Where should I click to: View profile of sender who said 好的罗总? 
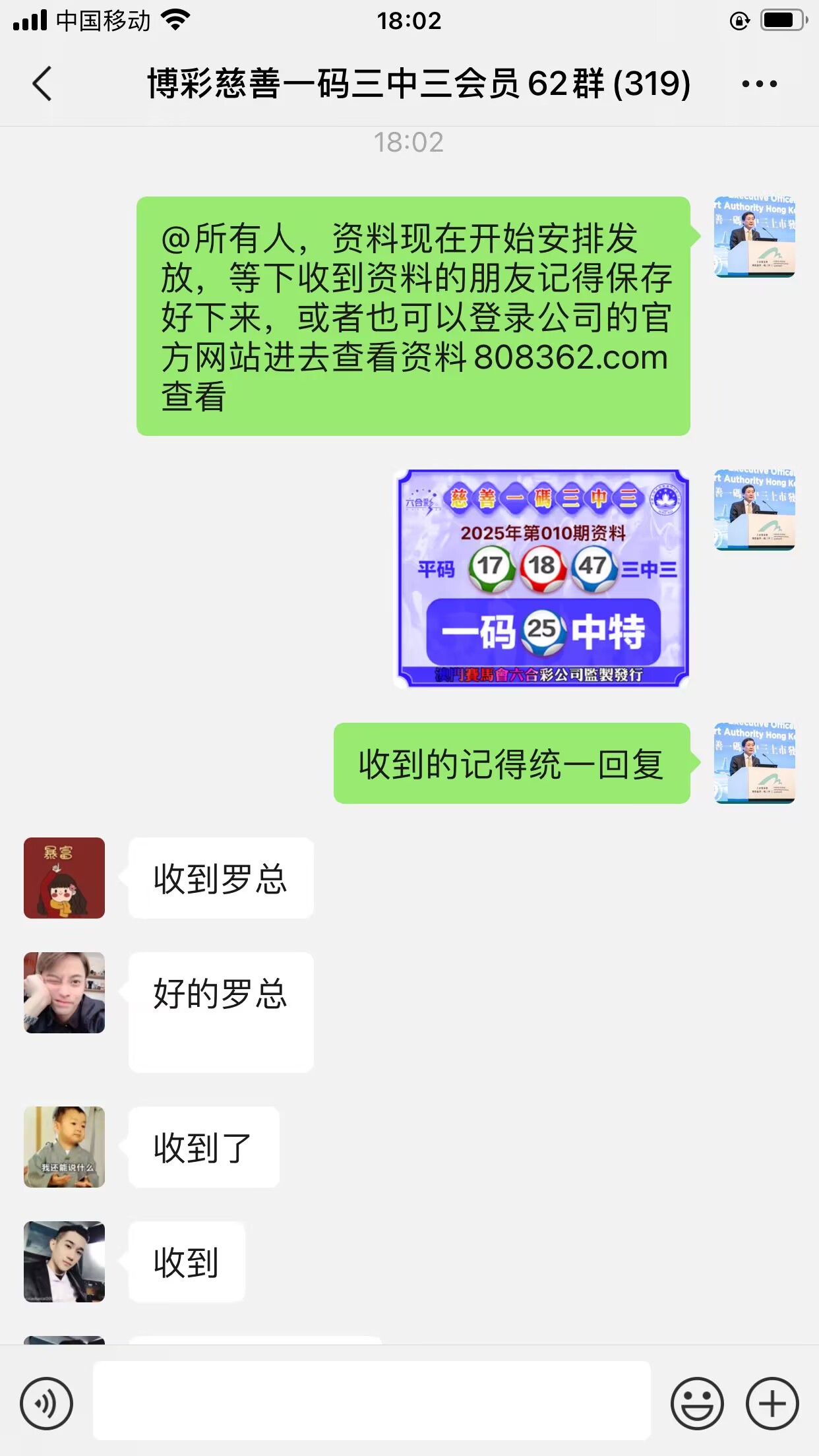point(64,992)
